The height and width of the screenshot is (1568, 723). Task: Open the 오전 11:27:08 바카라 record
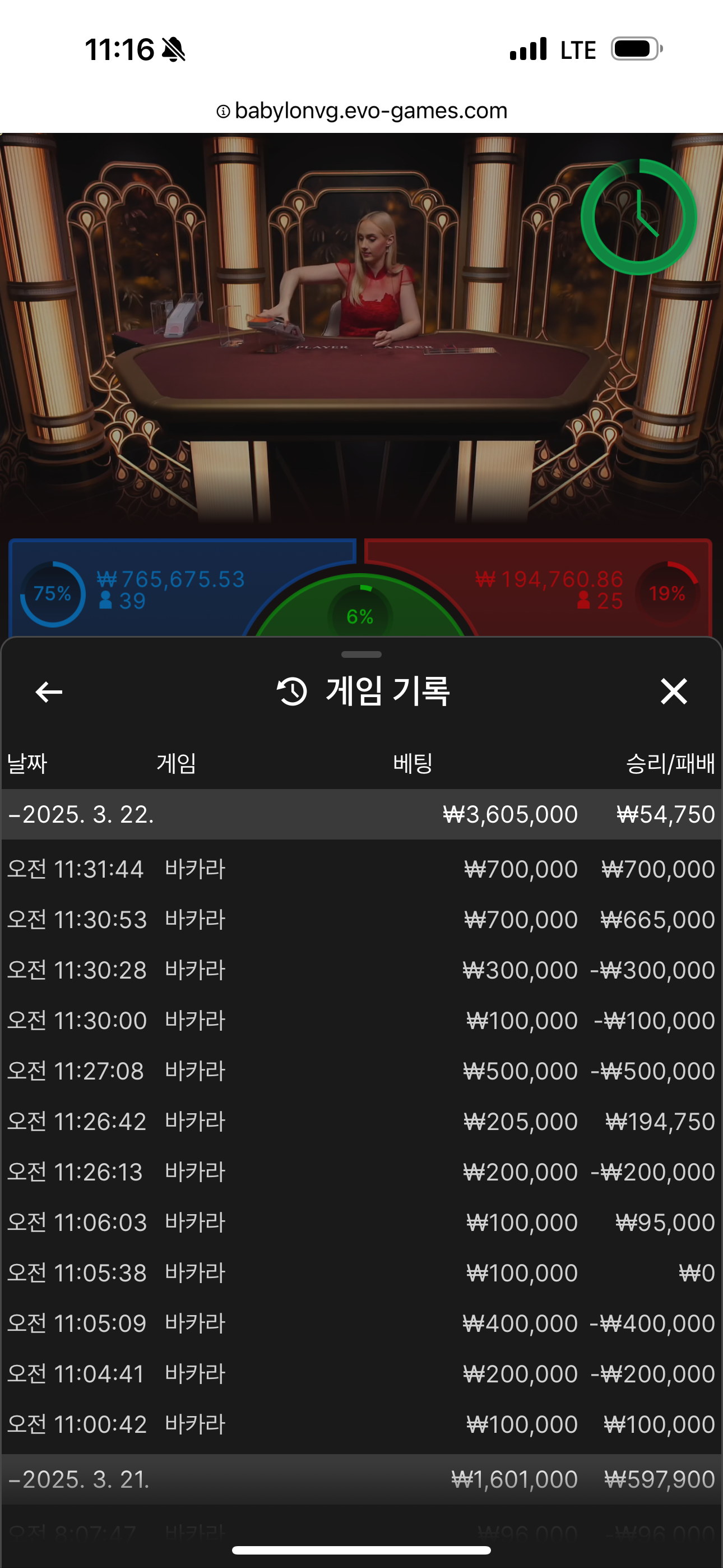[360, 1071]
